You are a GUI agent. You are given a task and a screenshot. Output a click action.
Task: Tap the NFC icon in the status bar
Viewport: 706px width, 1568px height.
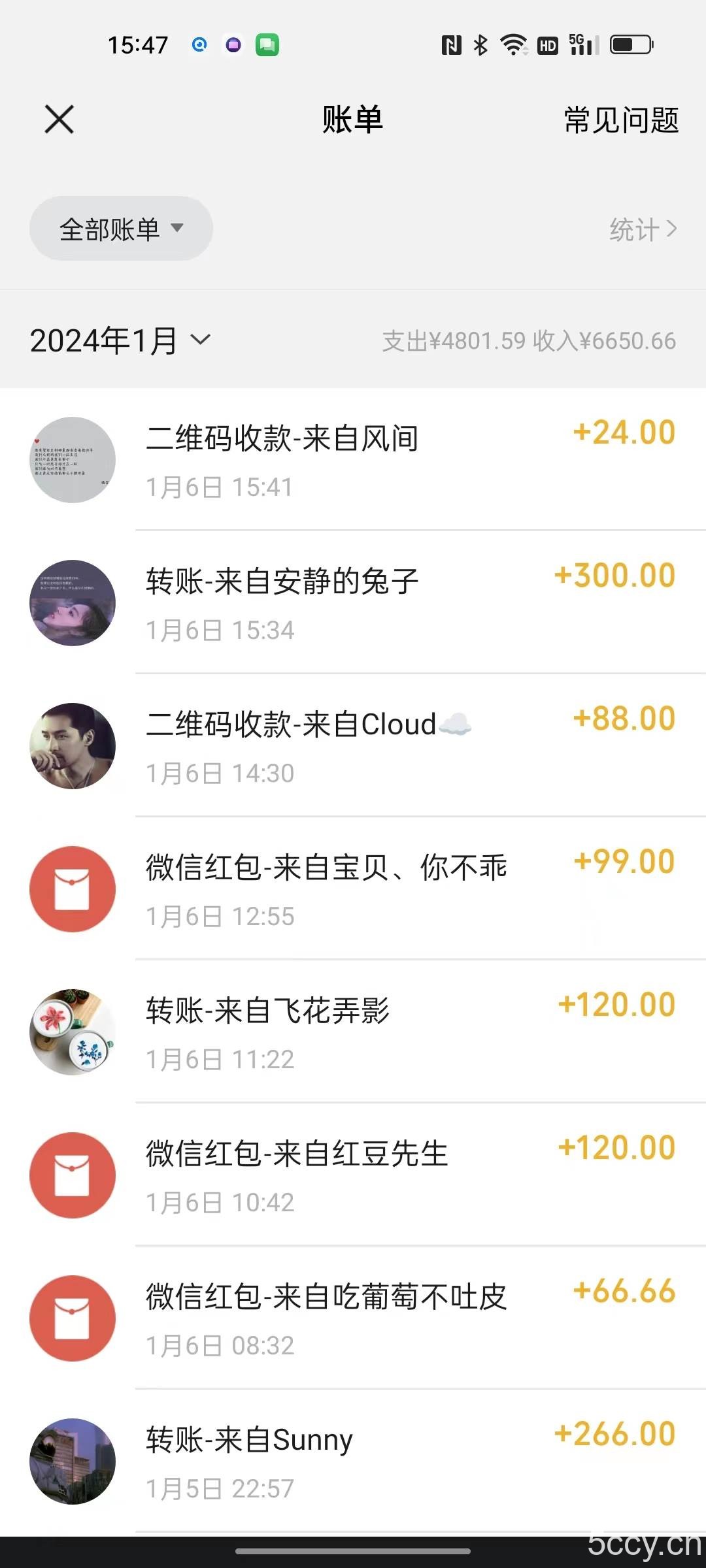coord(448,44)
